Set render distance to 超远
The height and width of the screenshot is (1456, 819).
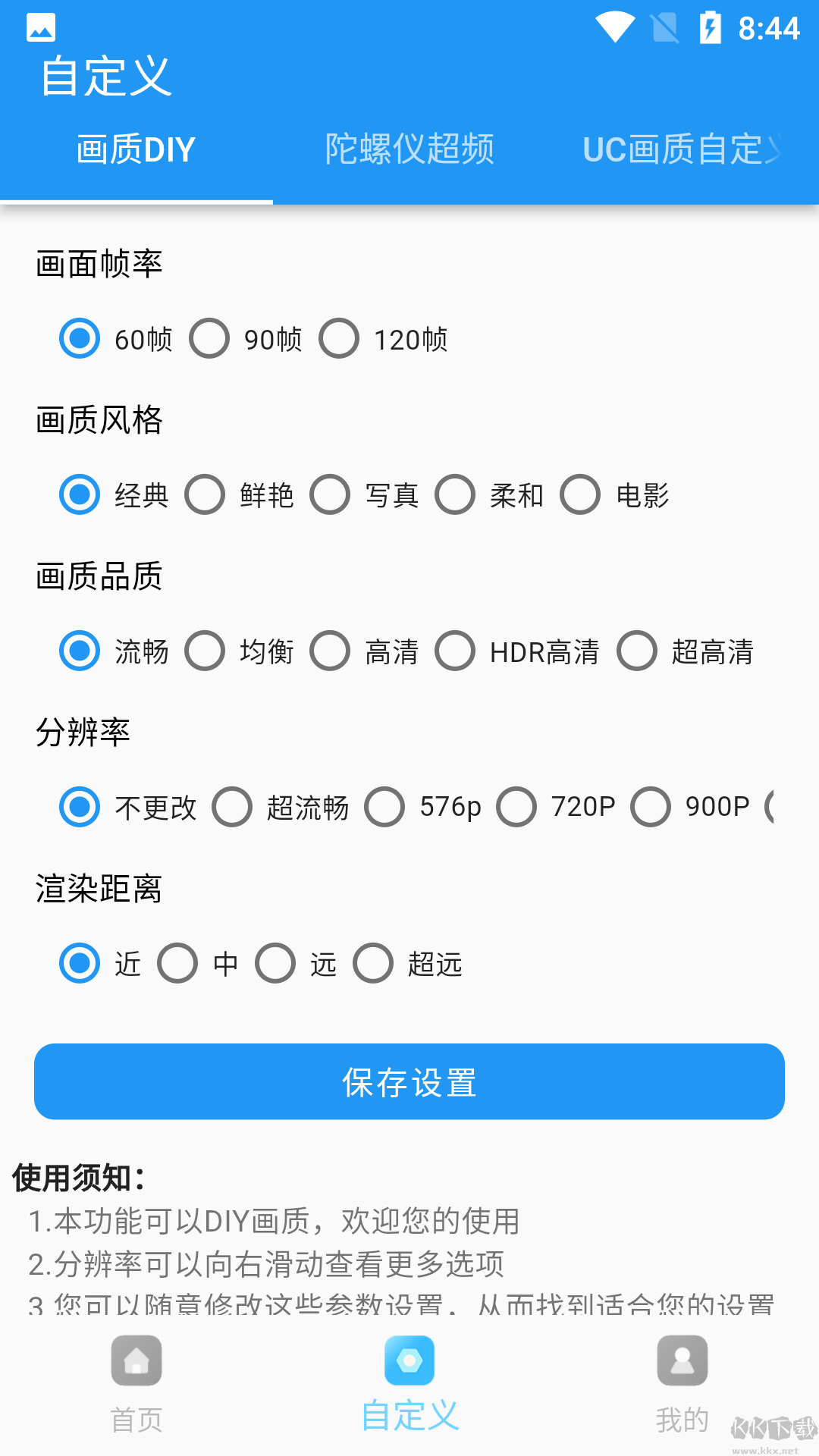pyautogui.click(x=372, y=964)
